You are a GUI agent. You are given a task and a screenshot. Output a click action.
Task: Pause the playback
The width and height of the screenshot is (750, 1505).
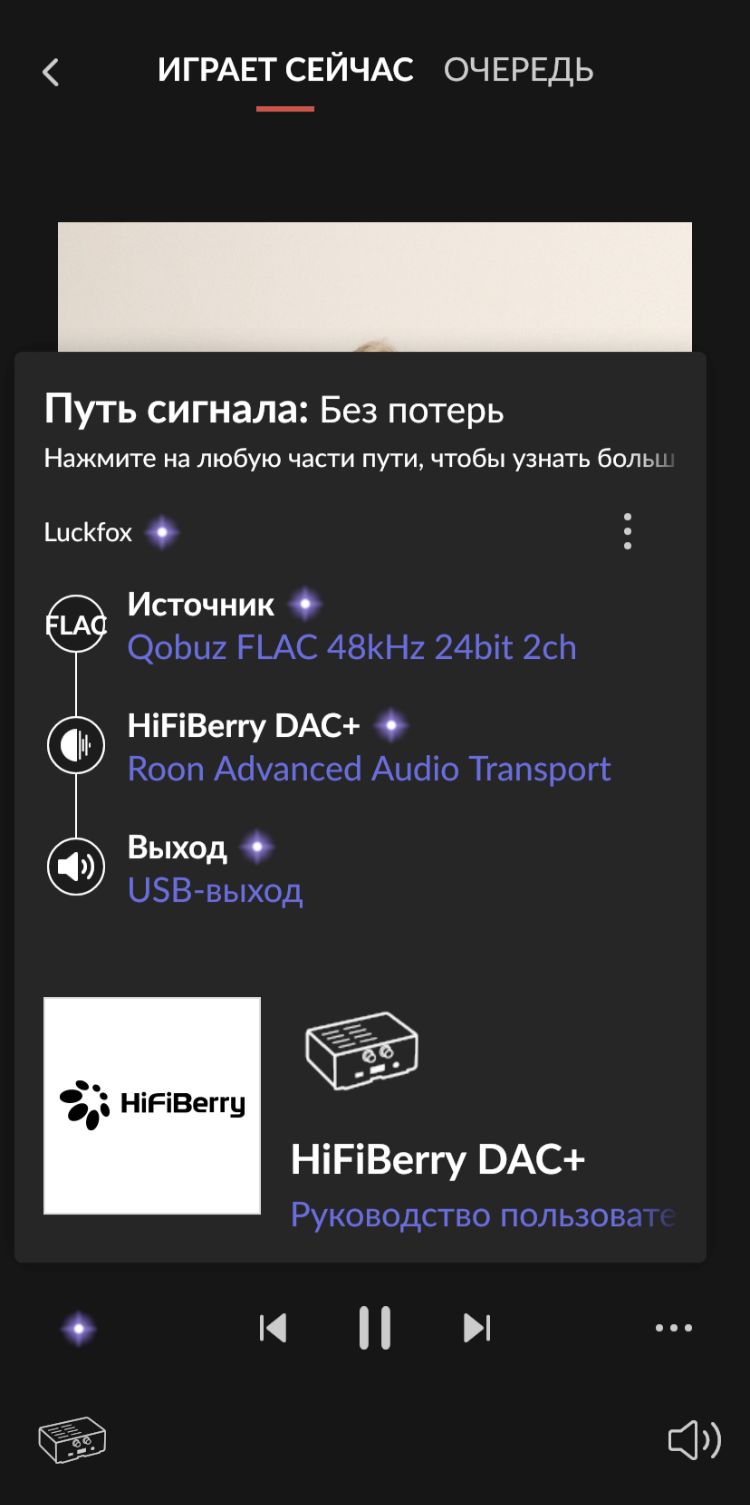(375, 1328)
